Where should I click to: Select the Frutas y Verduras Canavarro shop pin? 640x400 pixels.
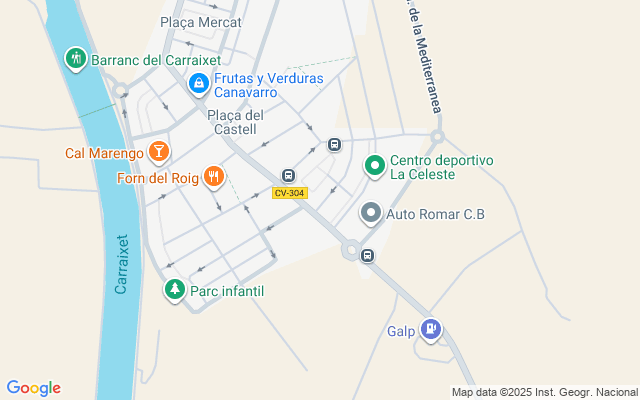click(x=199, y=84)
